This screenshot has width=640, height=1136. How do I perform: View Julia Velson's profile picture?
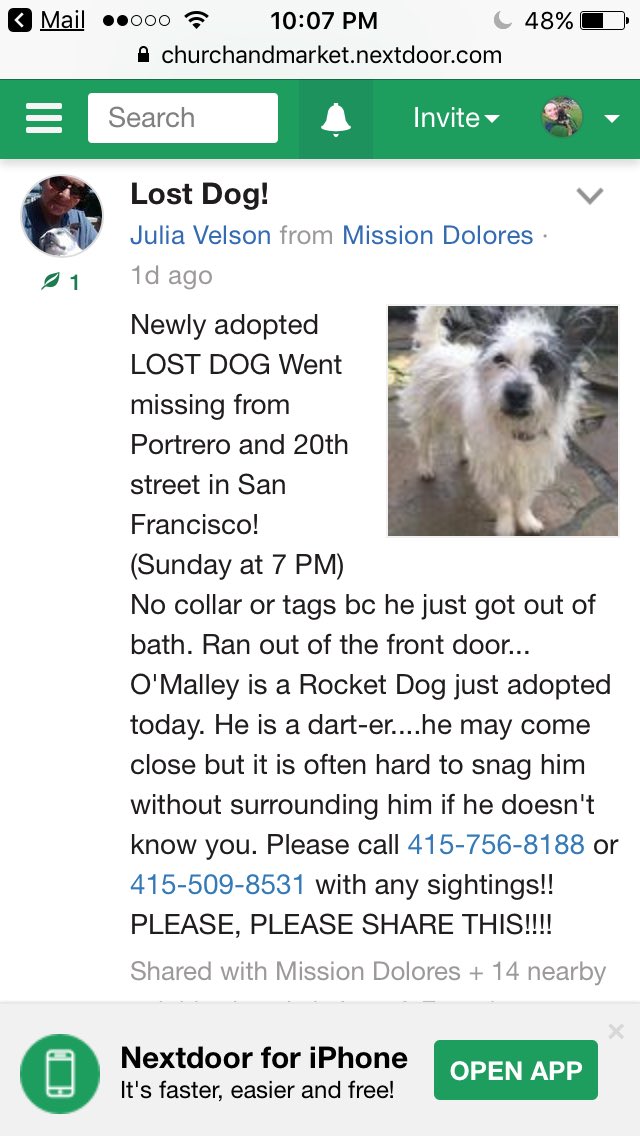pos(61,216)
